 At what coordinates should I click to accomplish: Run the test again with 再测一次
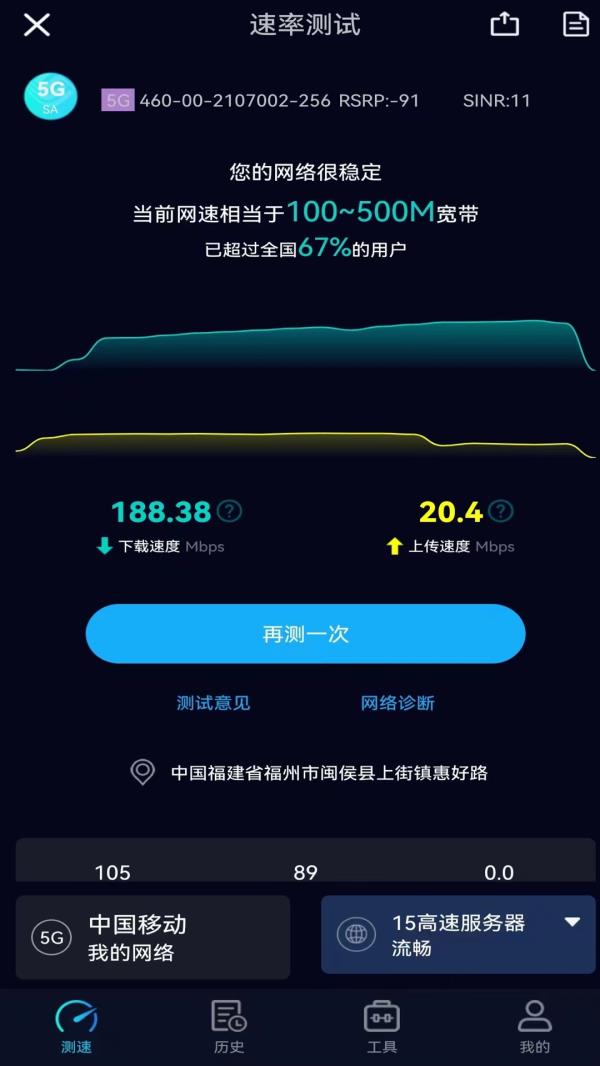tap(305, 634)
